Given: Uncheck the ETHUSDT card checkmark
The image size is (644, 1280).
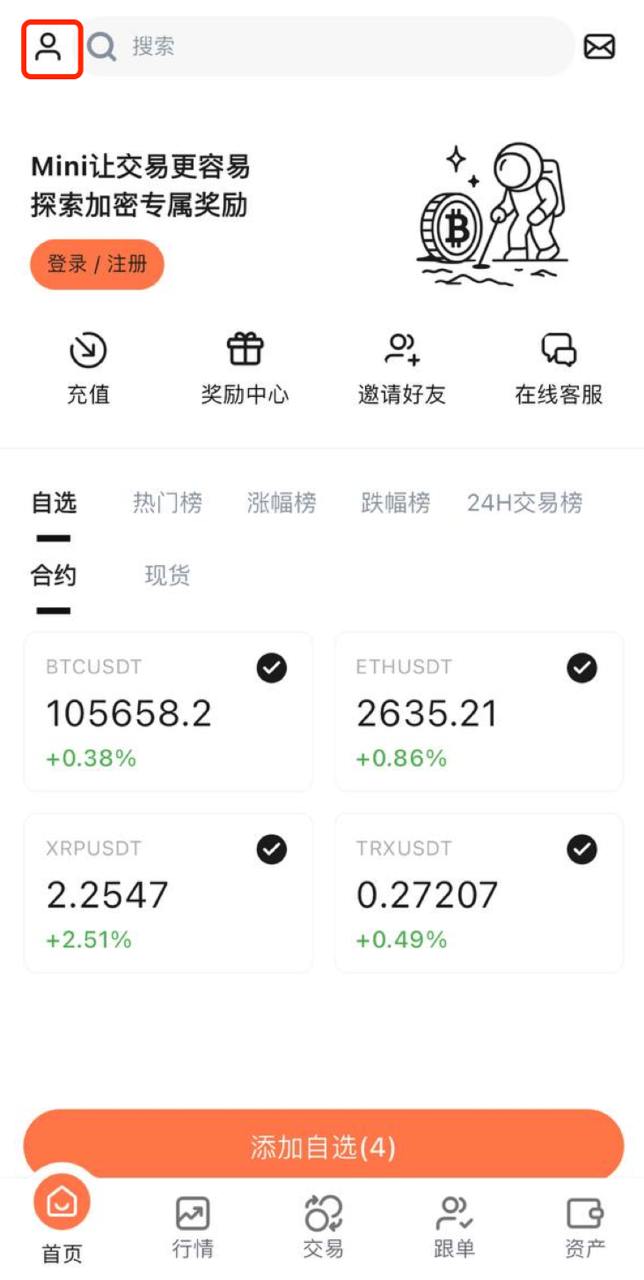Looking at the screenshot, I should 582,667.
